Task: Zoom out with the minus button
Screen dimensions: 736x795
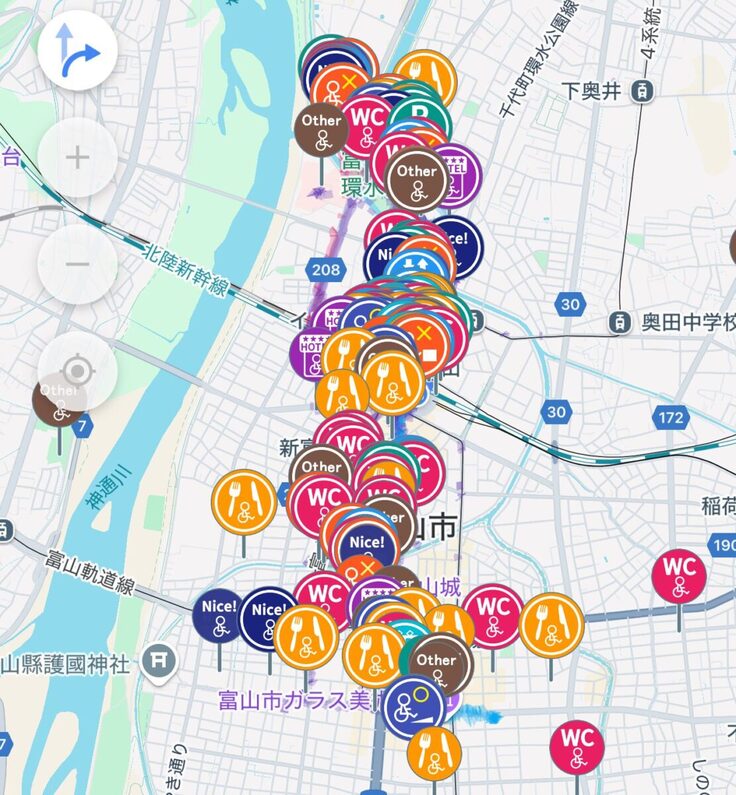Action: coord(78,265)
